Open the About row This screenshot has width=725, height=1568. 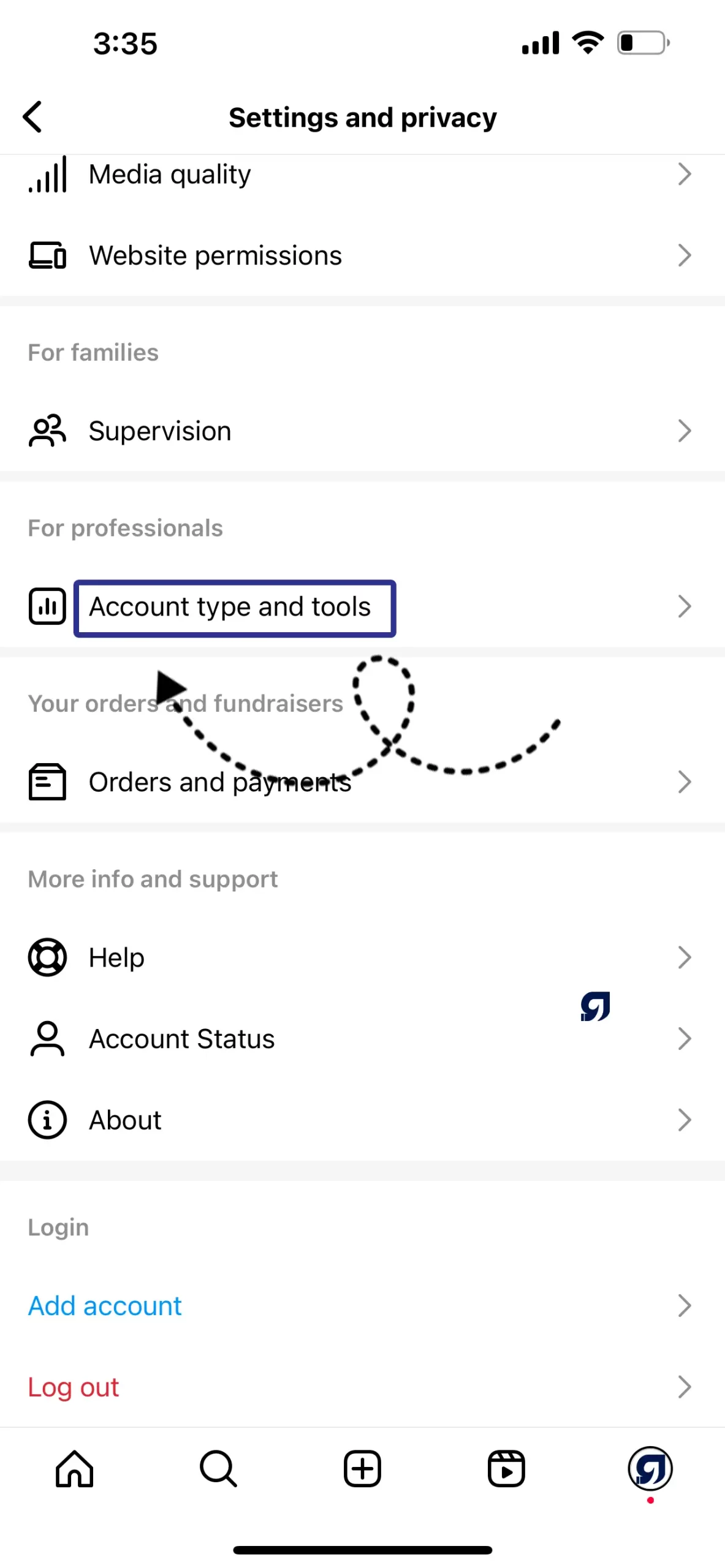point(362,1120)
